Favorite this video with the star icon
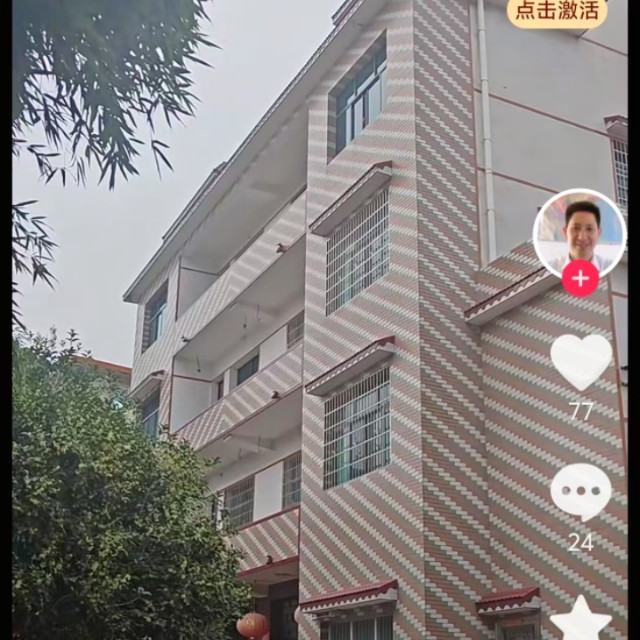 581,618
